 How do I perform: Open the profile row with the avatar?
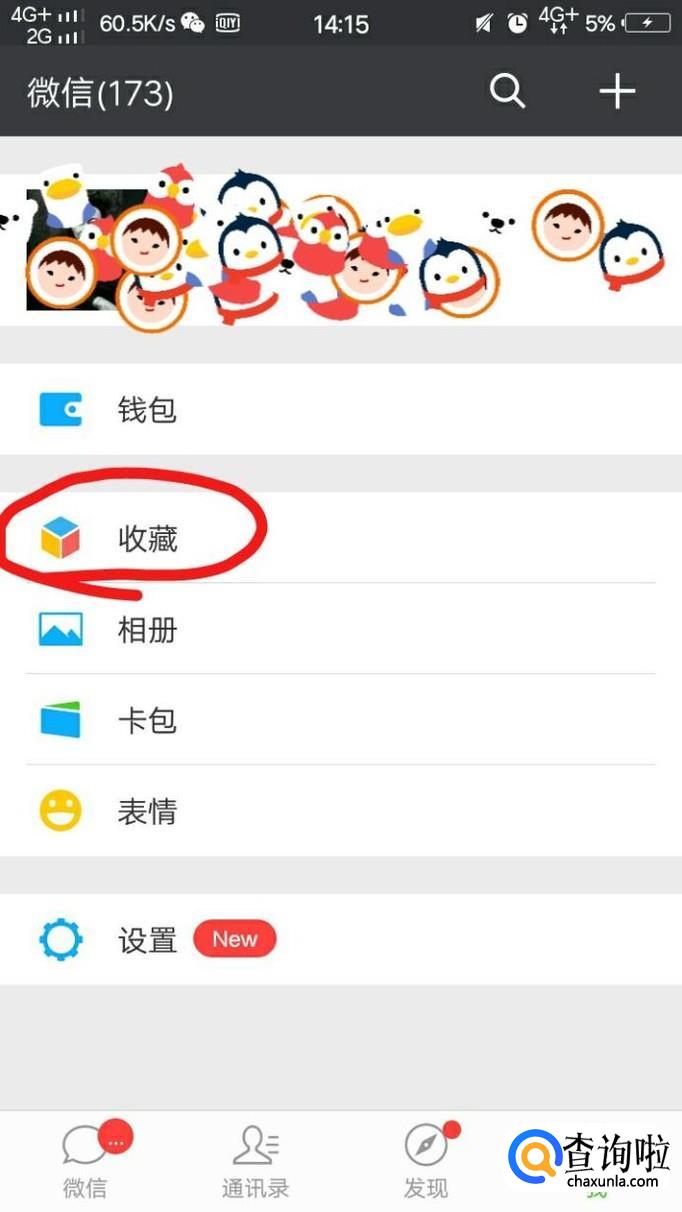click(x=340, y=250)
